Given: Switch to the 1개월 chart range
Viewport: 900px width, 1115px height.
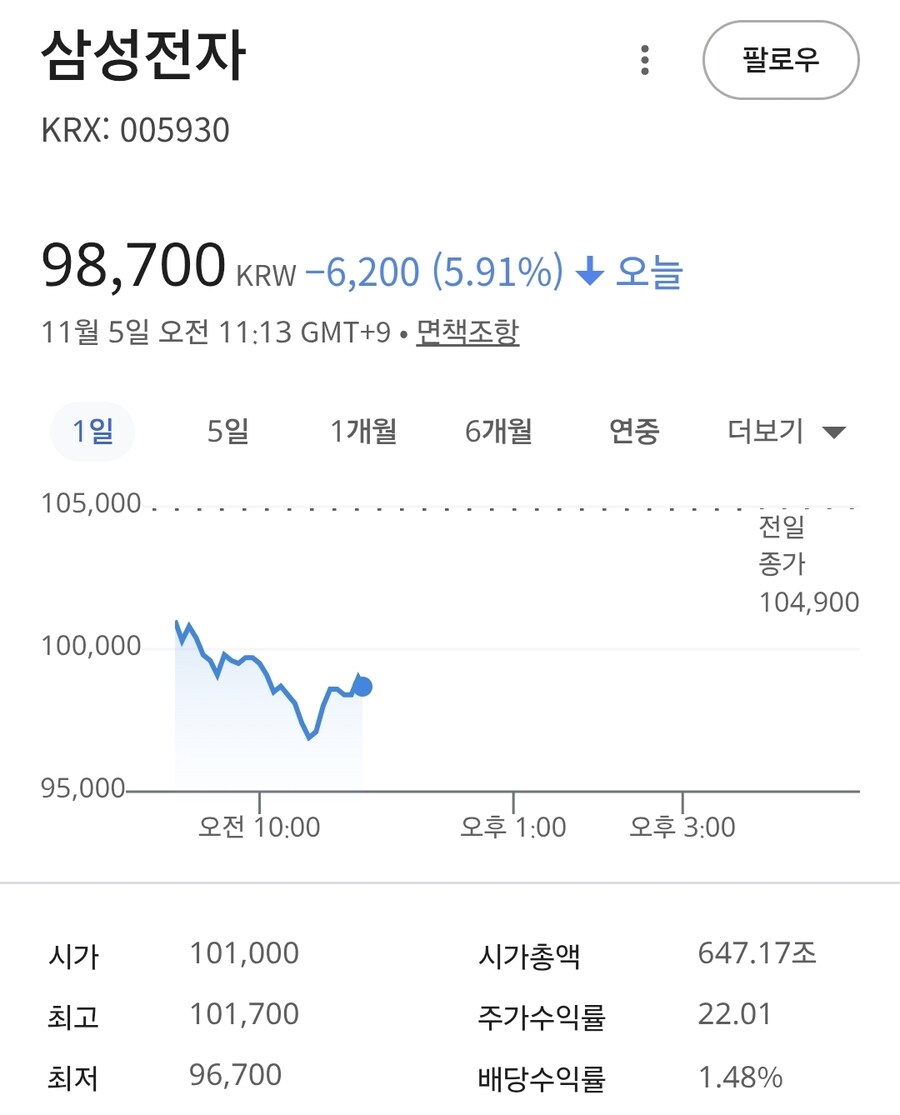Looking at the screenshot, I should [364, 432].
